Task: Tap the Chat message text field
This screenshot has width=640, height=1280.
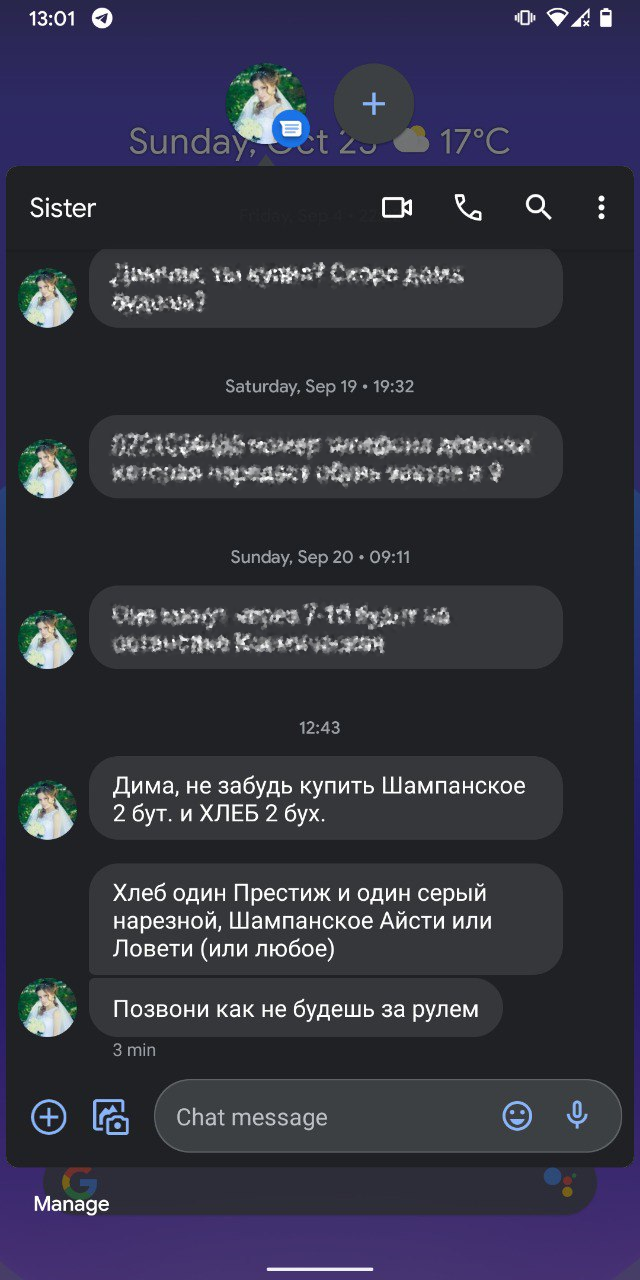Action: [x=330, y=1117]
